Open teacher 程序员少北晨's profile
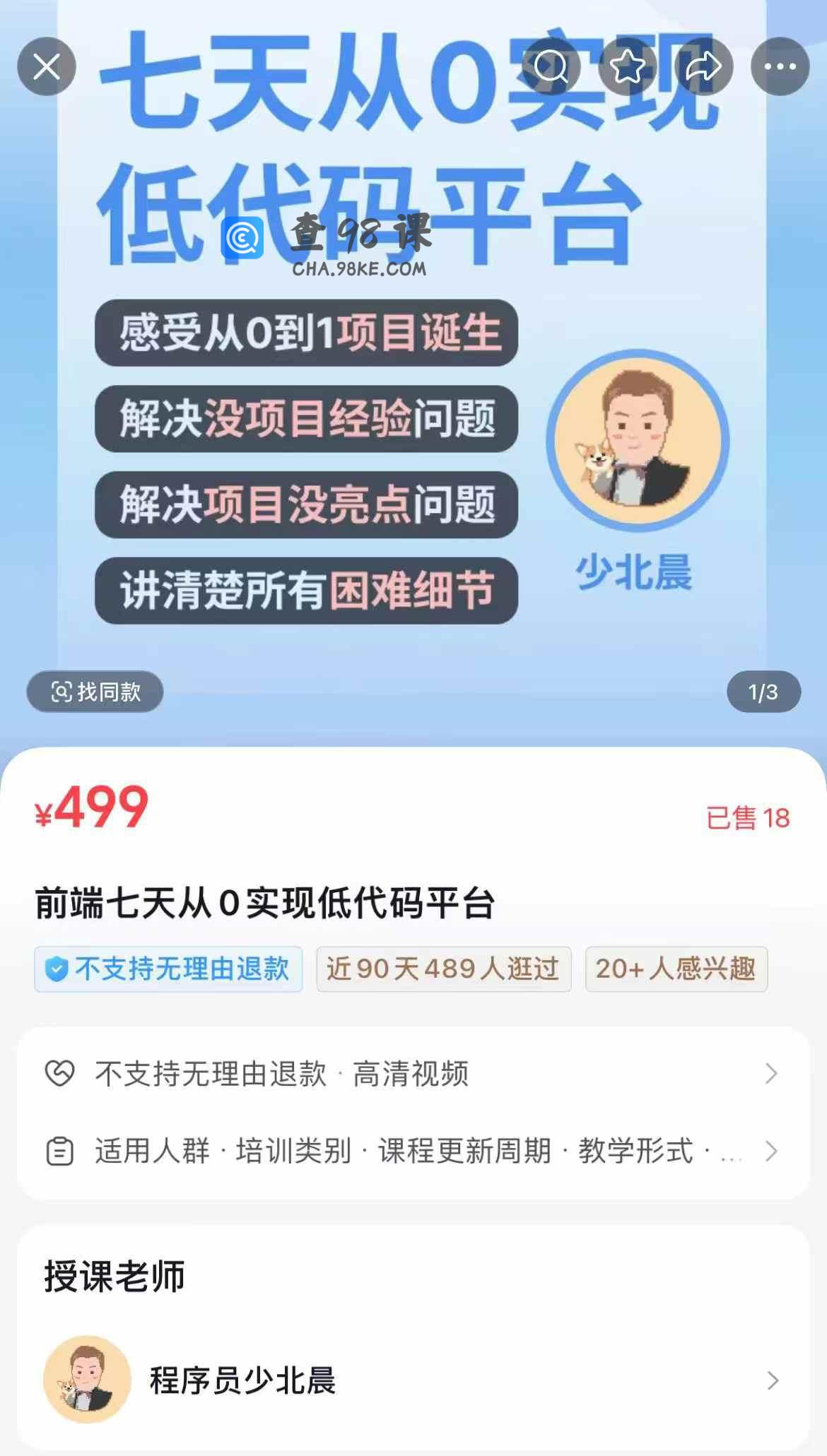The image size is (827, 1456). pos(413,1380)
